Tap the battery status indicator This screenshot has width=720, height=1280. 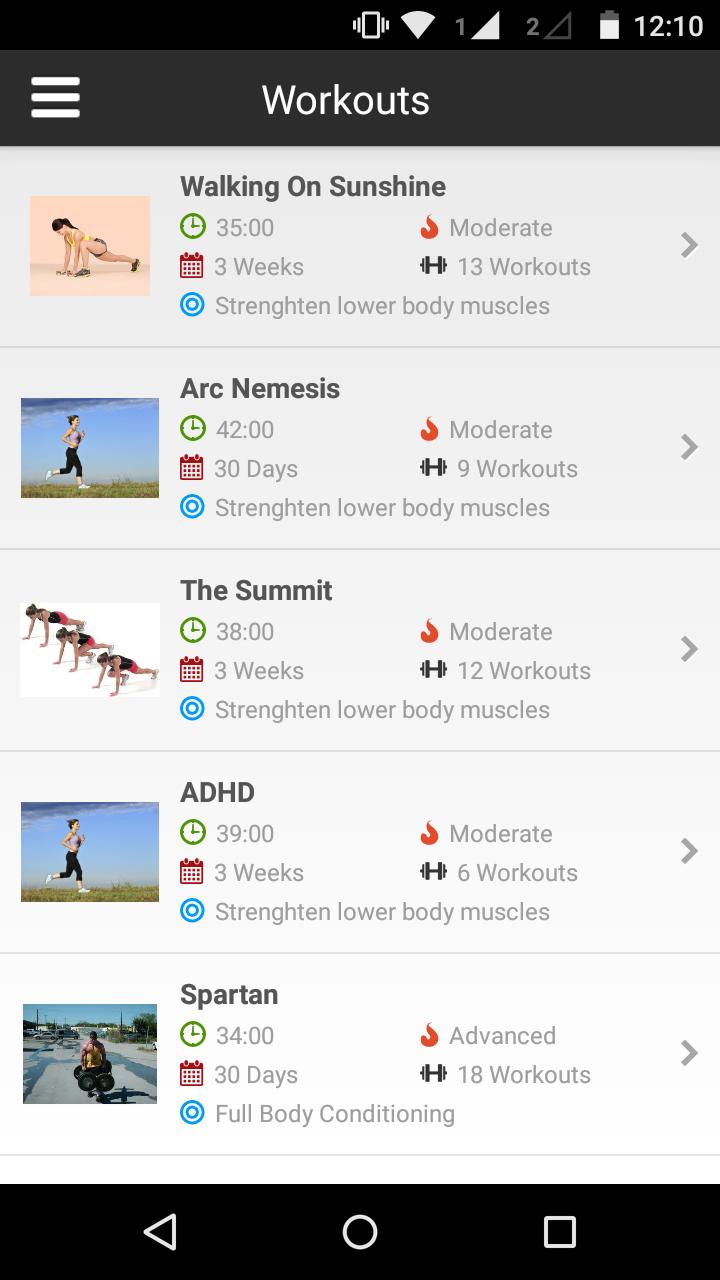coord(612,26)
